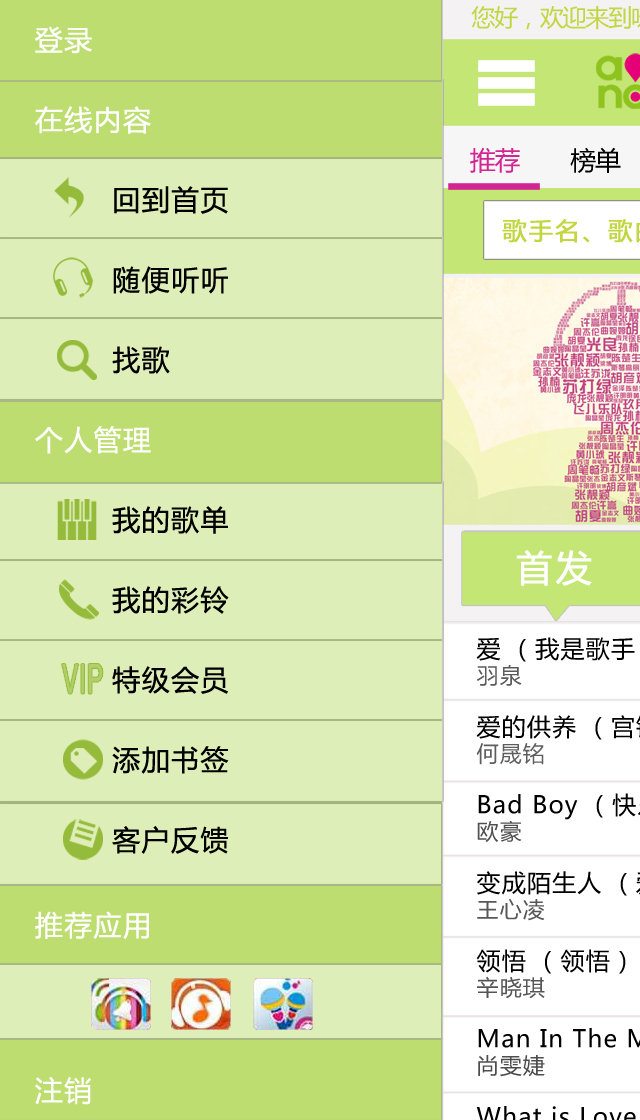Screen dimensions: 640x1120
Task: Switch to the 榜单 tab
Action: 595,161
